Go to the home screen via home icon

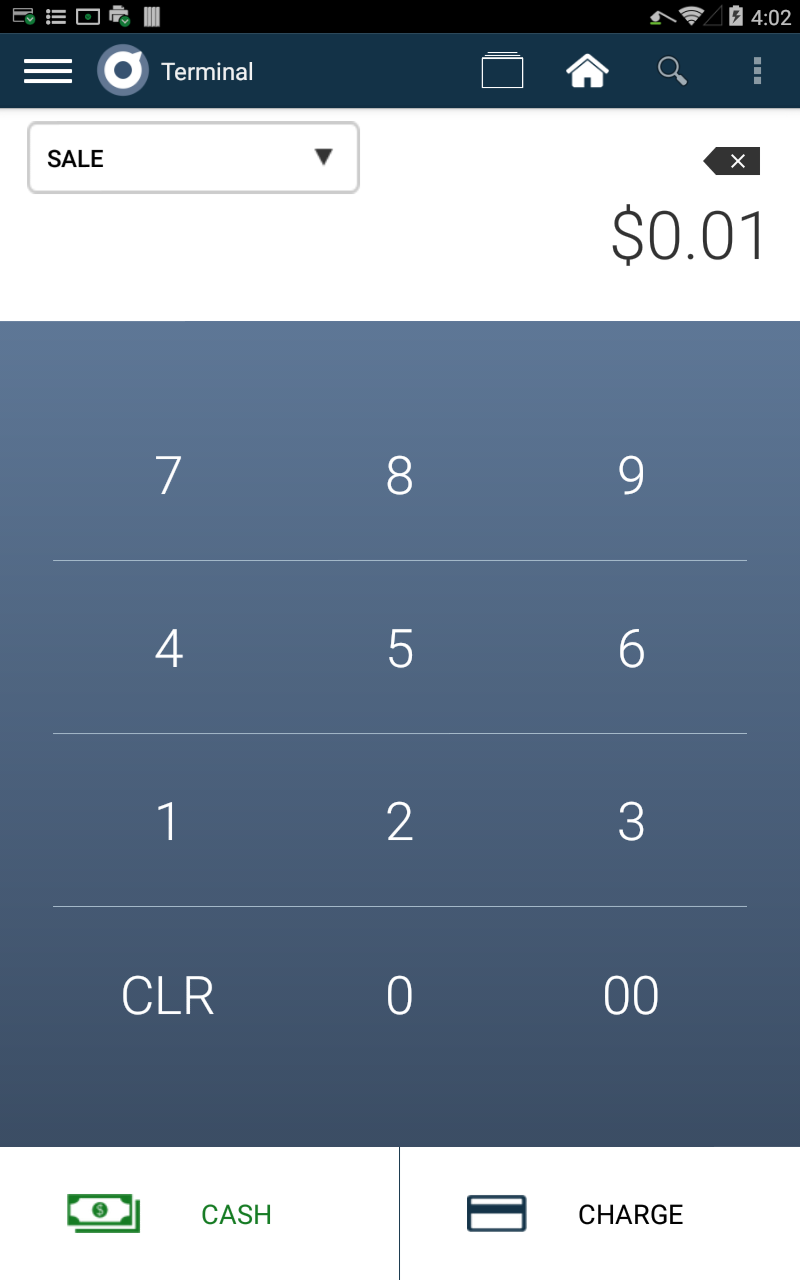[x=587, y=70]
